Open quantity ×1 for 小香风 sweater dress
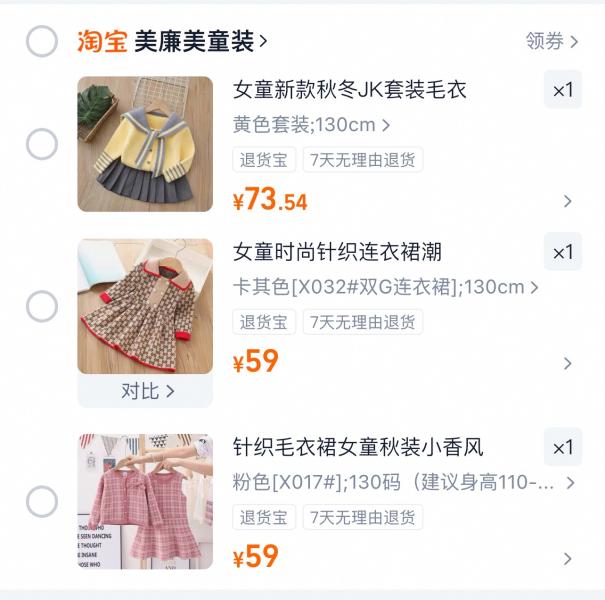This screenshot has width=605, height=600. tap(563, 447)
